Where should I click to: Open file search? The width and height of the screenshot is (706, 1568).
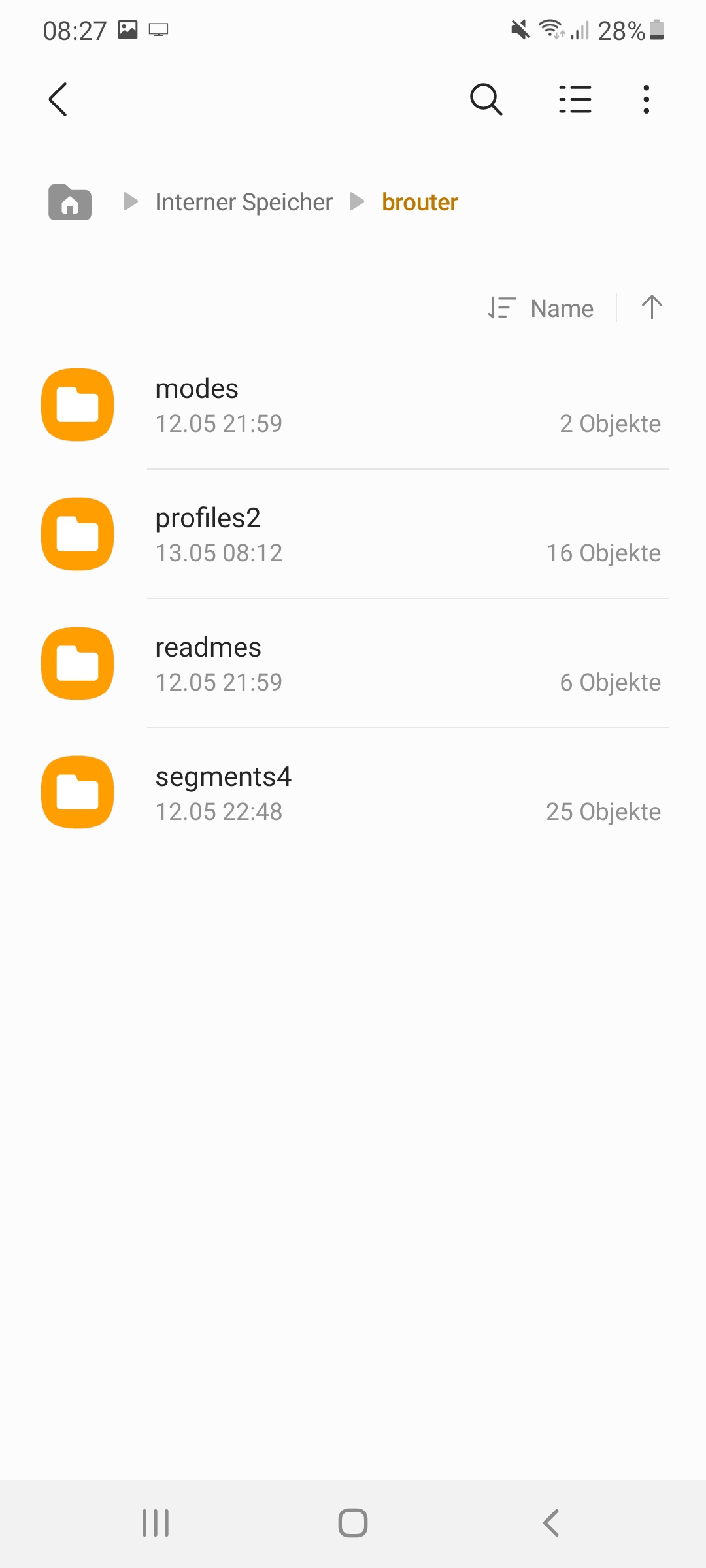click(x=486, y=99)
